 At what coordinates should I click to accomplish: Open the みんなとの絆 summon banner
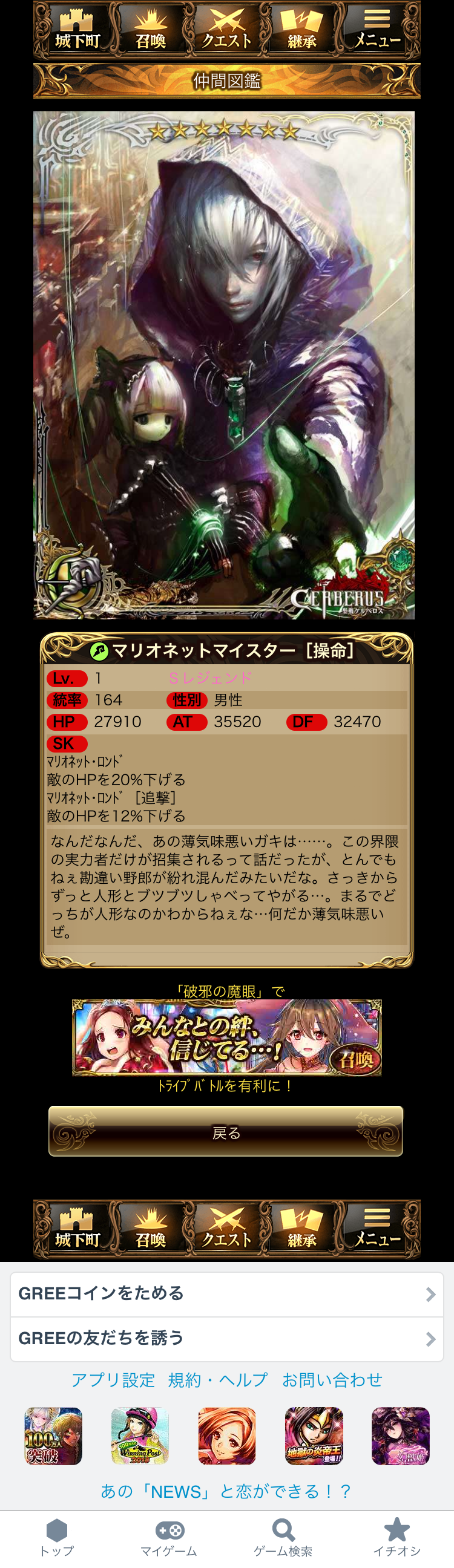(x=226, y=1037)
